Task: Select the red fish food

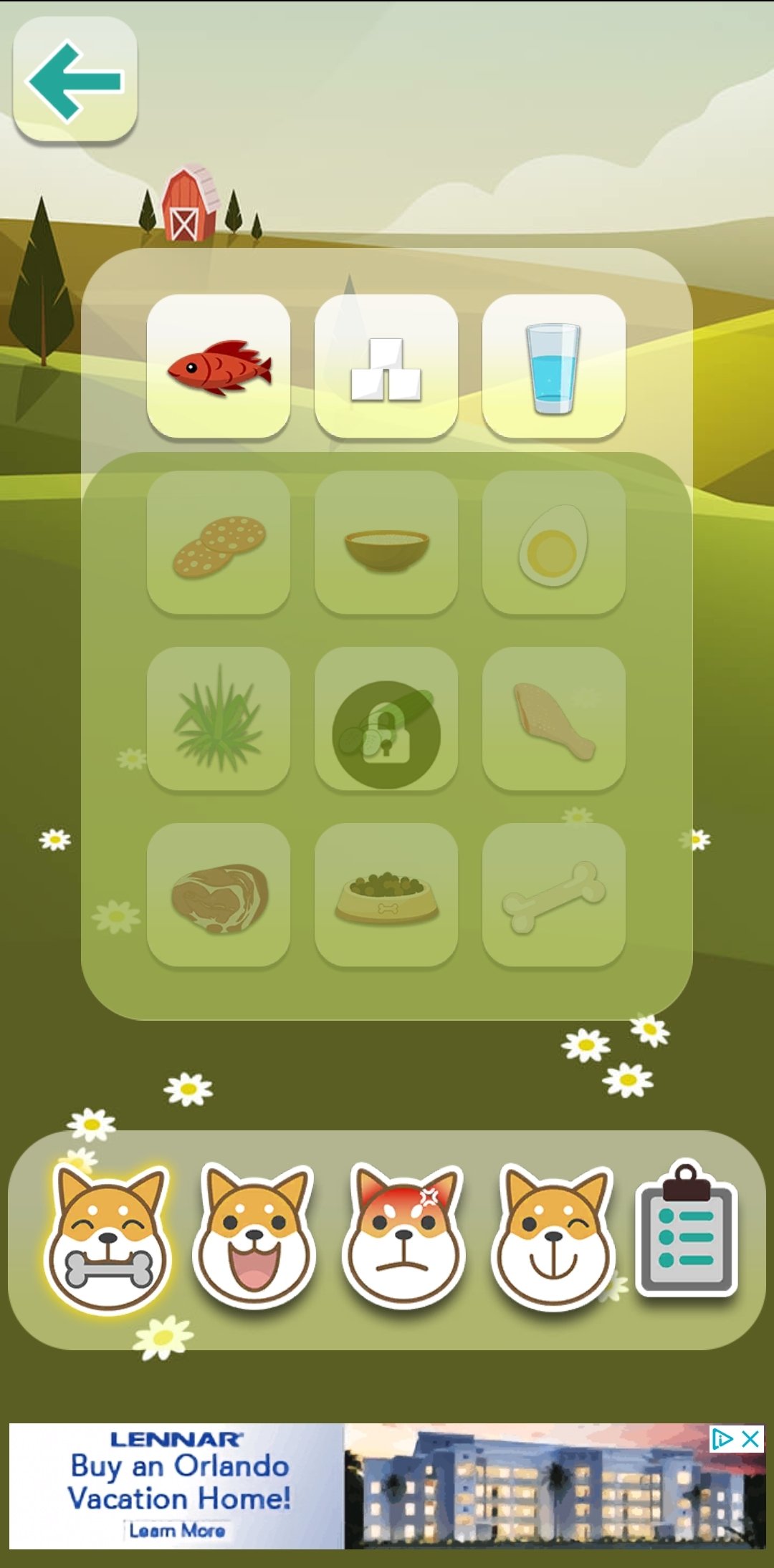Action: (219, 366)
